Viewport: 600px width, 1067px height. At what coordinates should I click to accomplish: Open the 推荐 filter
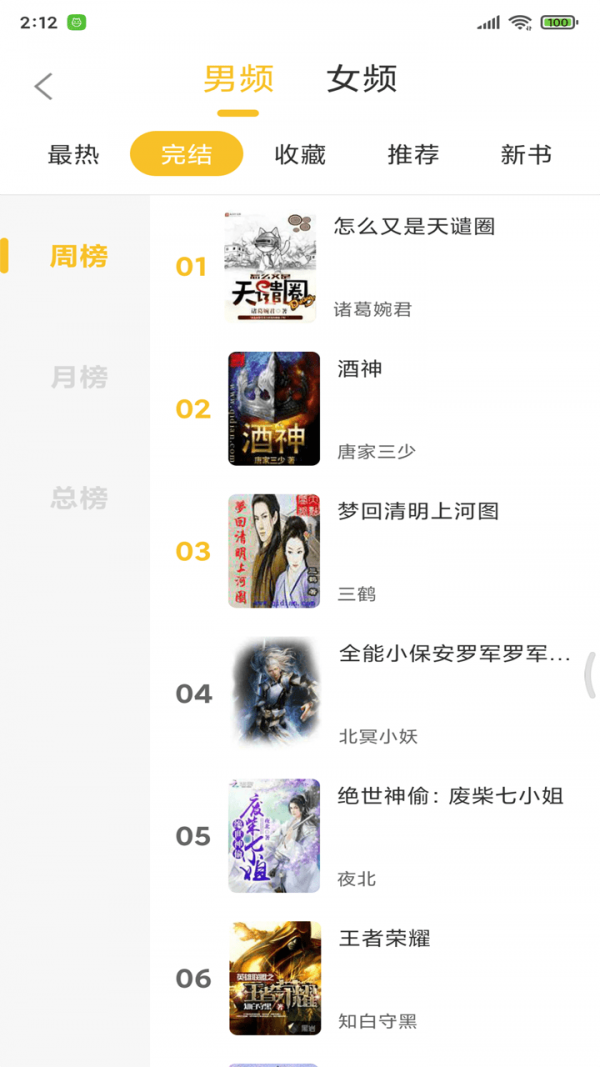click(x=413, y=155)
